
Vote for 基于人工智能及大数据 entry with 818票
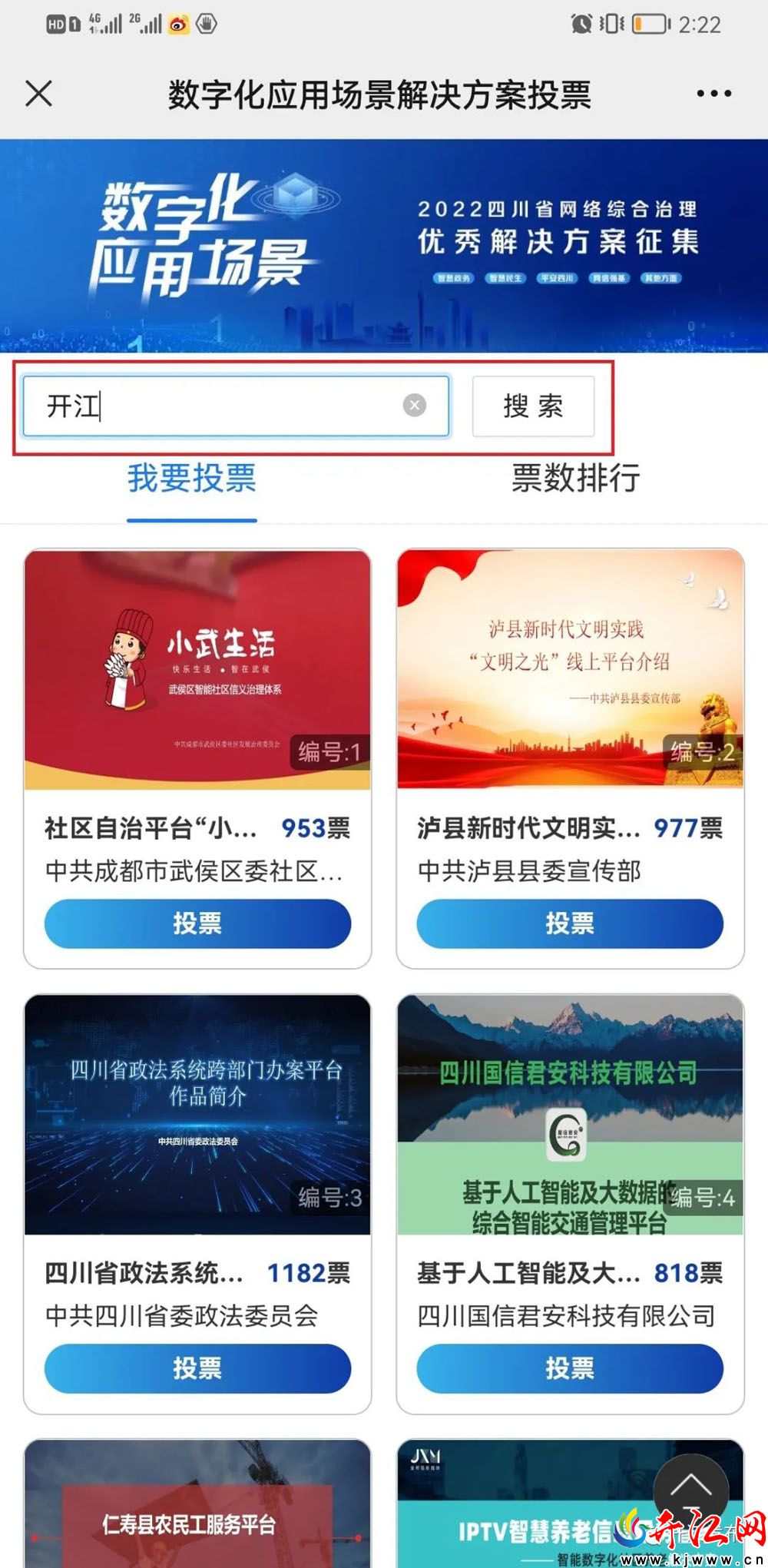point(570,1367)
